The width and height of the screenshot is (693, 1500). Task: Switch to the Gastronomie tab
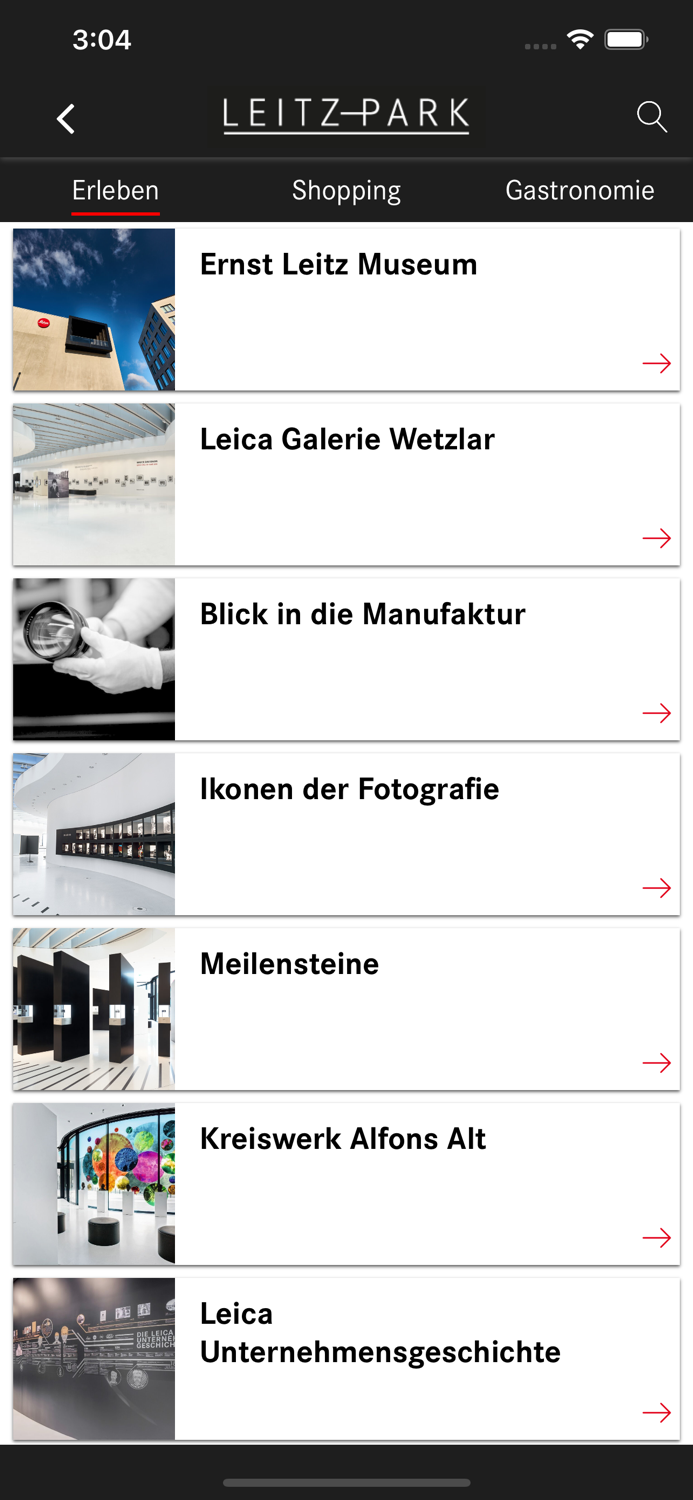579,190
